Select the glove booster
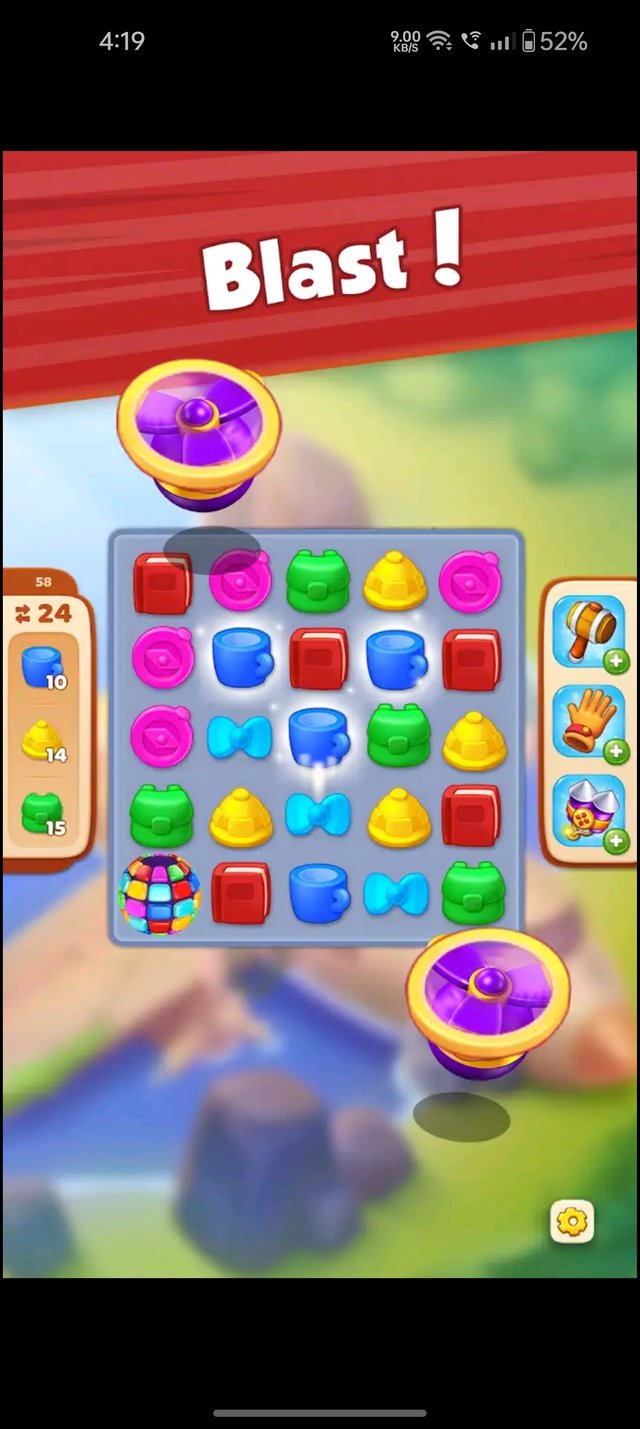 click(588, 721)
